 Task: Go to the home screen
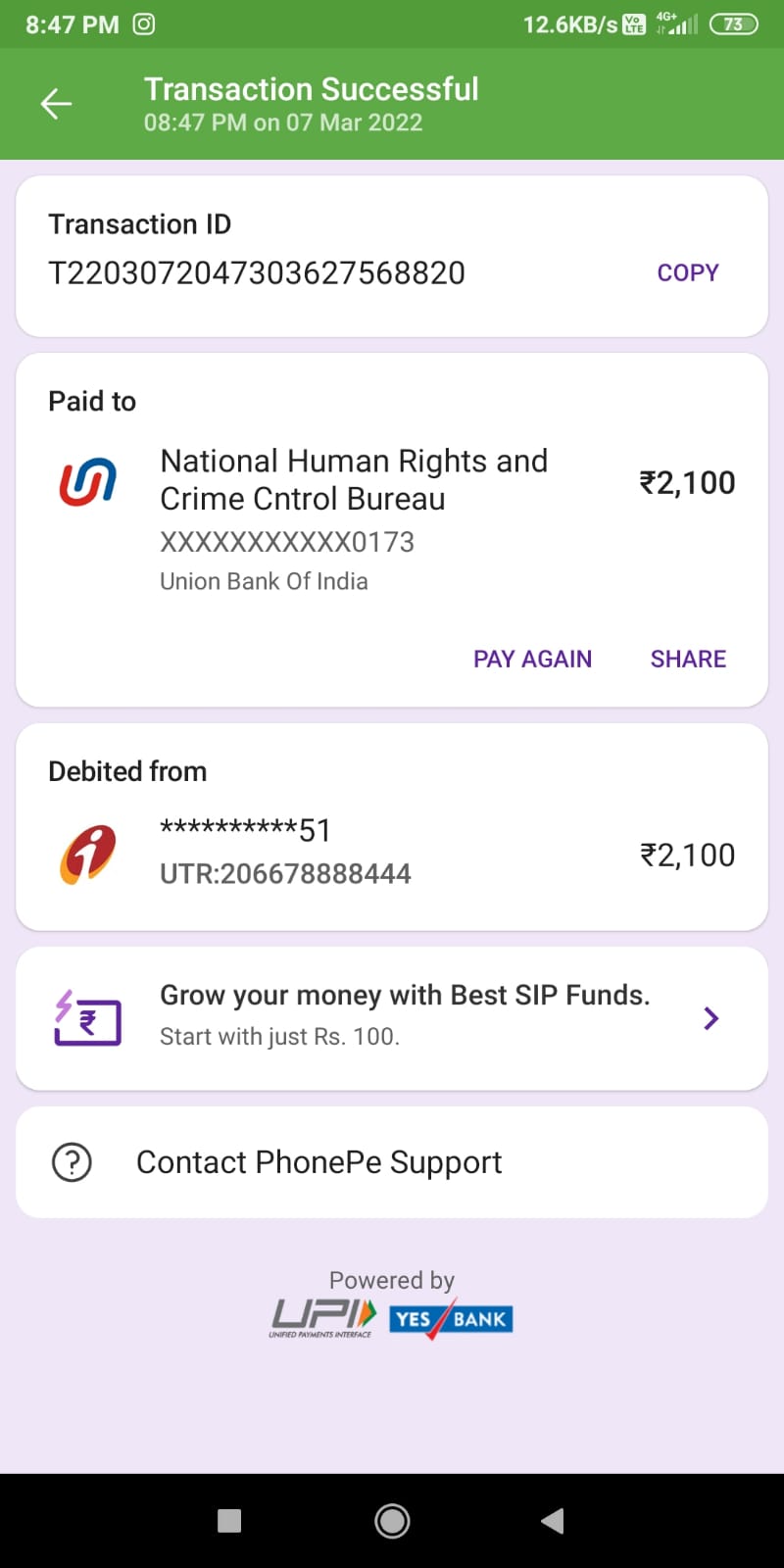[392, 1521]
